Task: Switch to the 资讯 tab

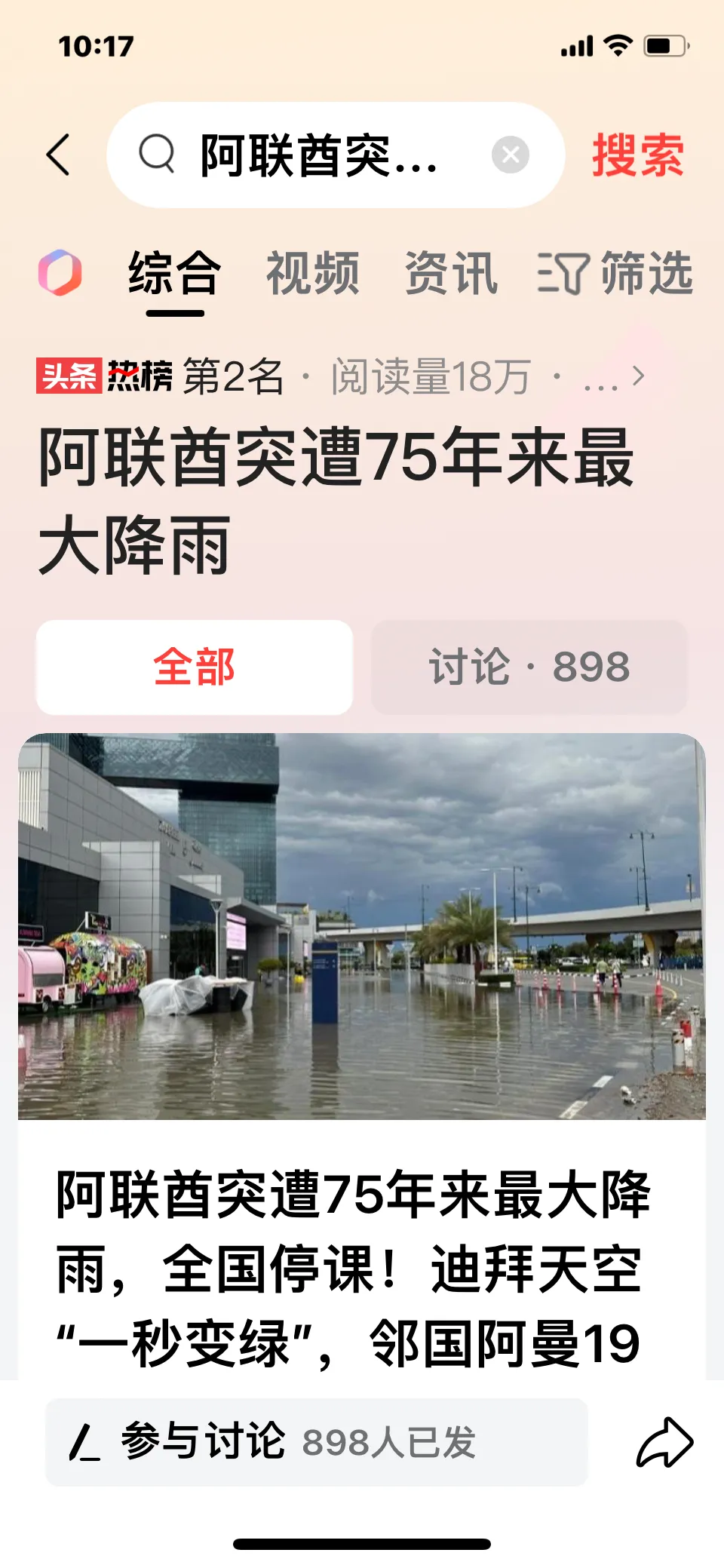Action: click(x=451, y=273)
